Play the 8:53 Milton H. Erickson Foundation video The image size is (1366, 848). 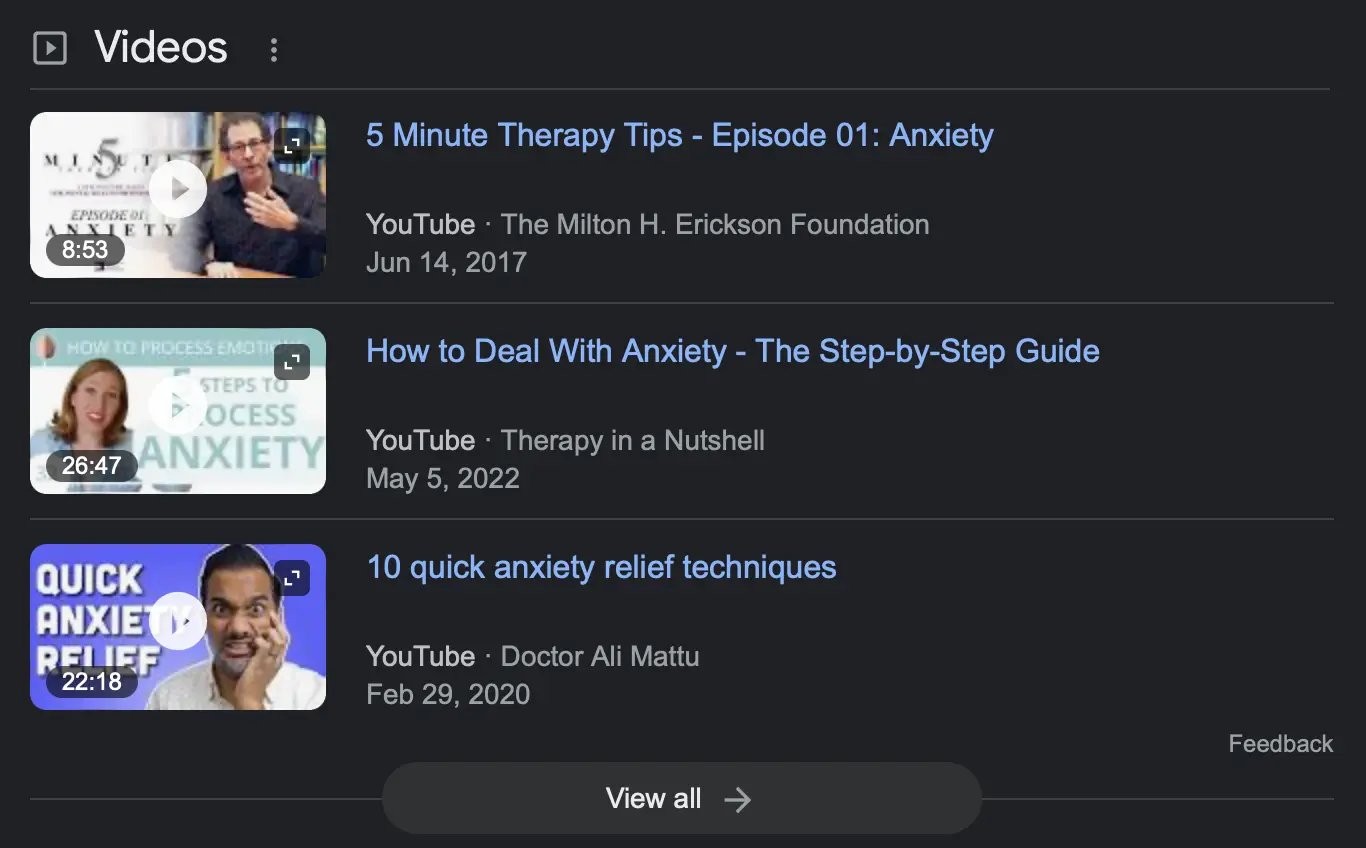[178, 189]
